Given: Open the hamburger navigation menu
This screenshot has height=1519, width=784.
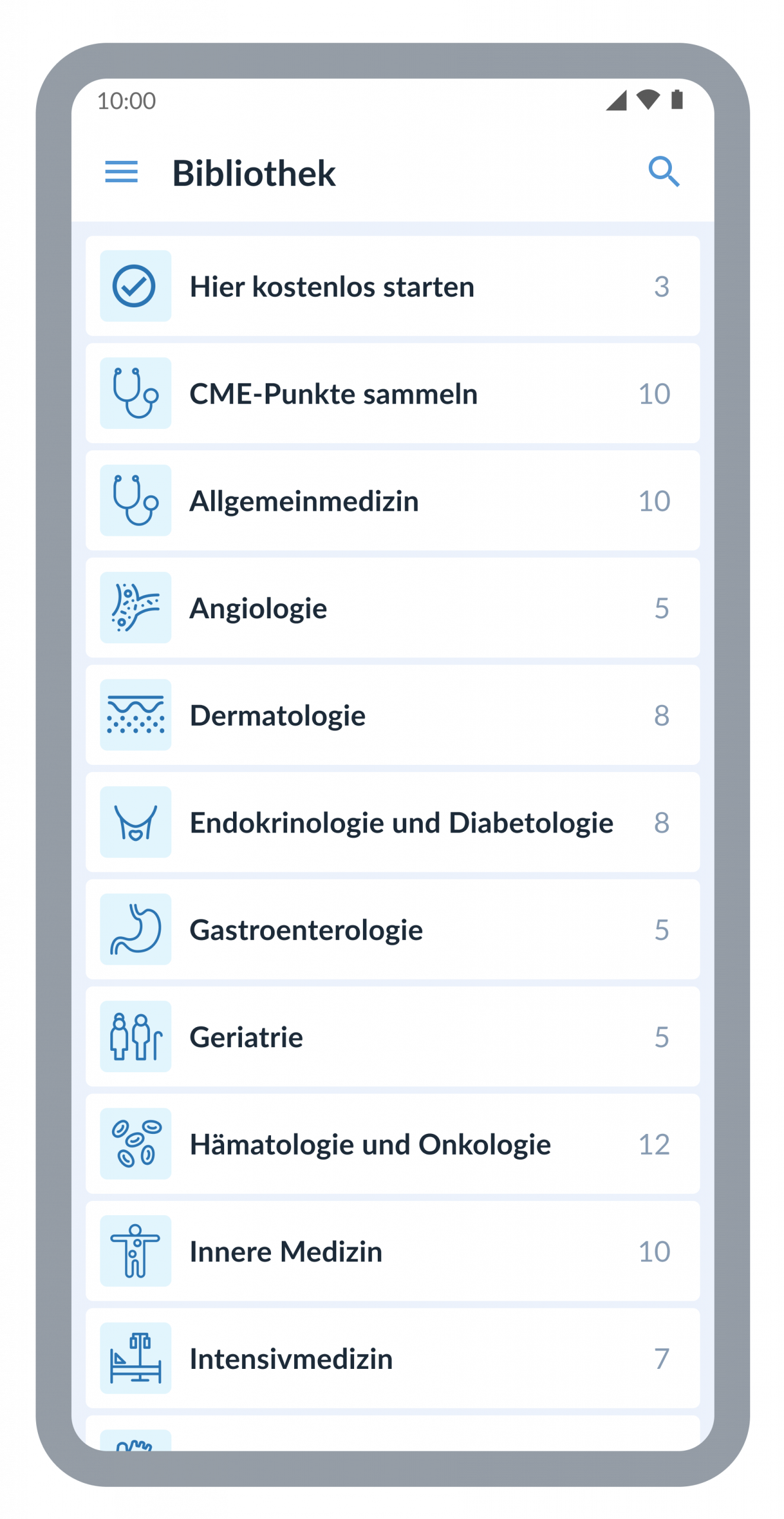Looking at the screenshot, I should click(x=122, y=172).
